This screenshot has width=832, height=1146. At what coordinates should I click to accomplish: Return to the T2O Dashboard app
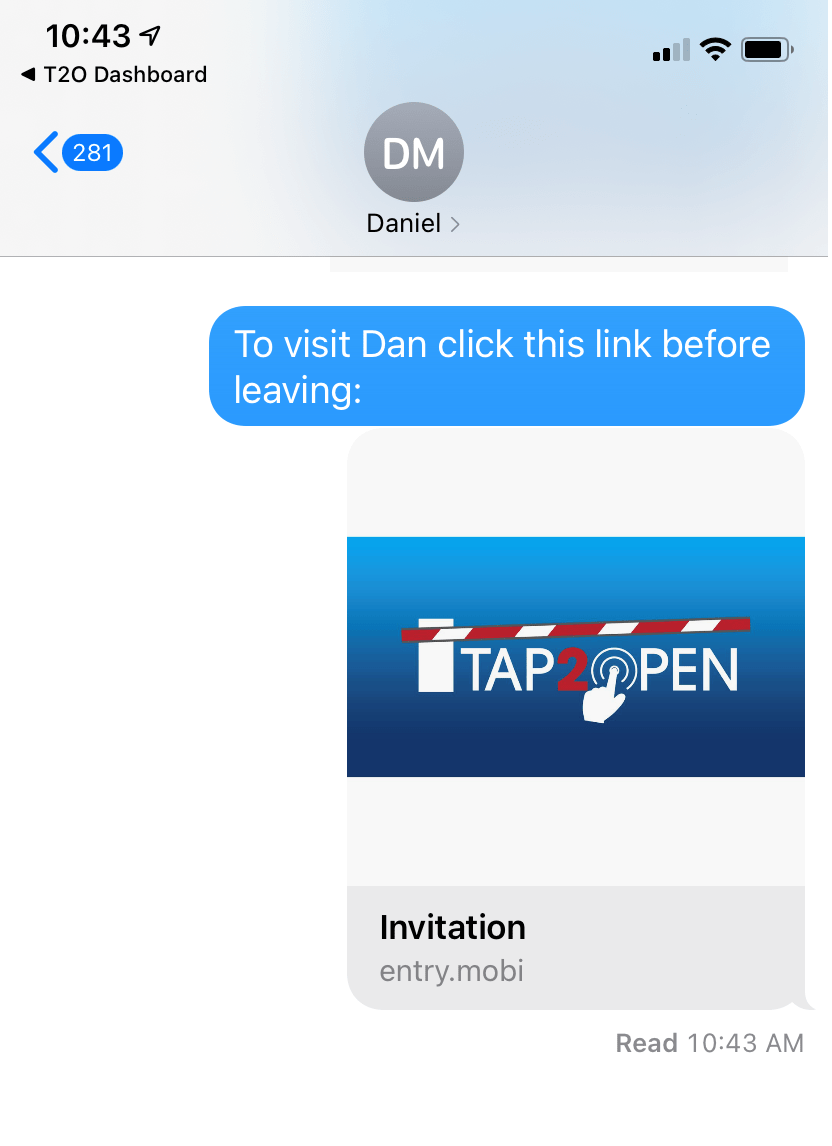click(113, 75)
